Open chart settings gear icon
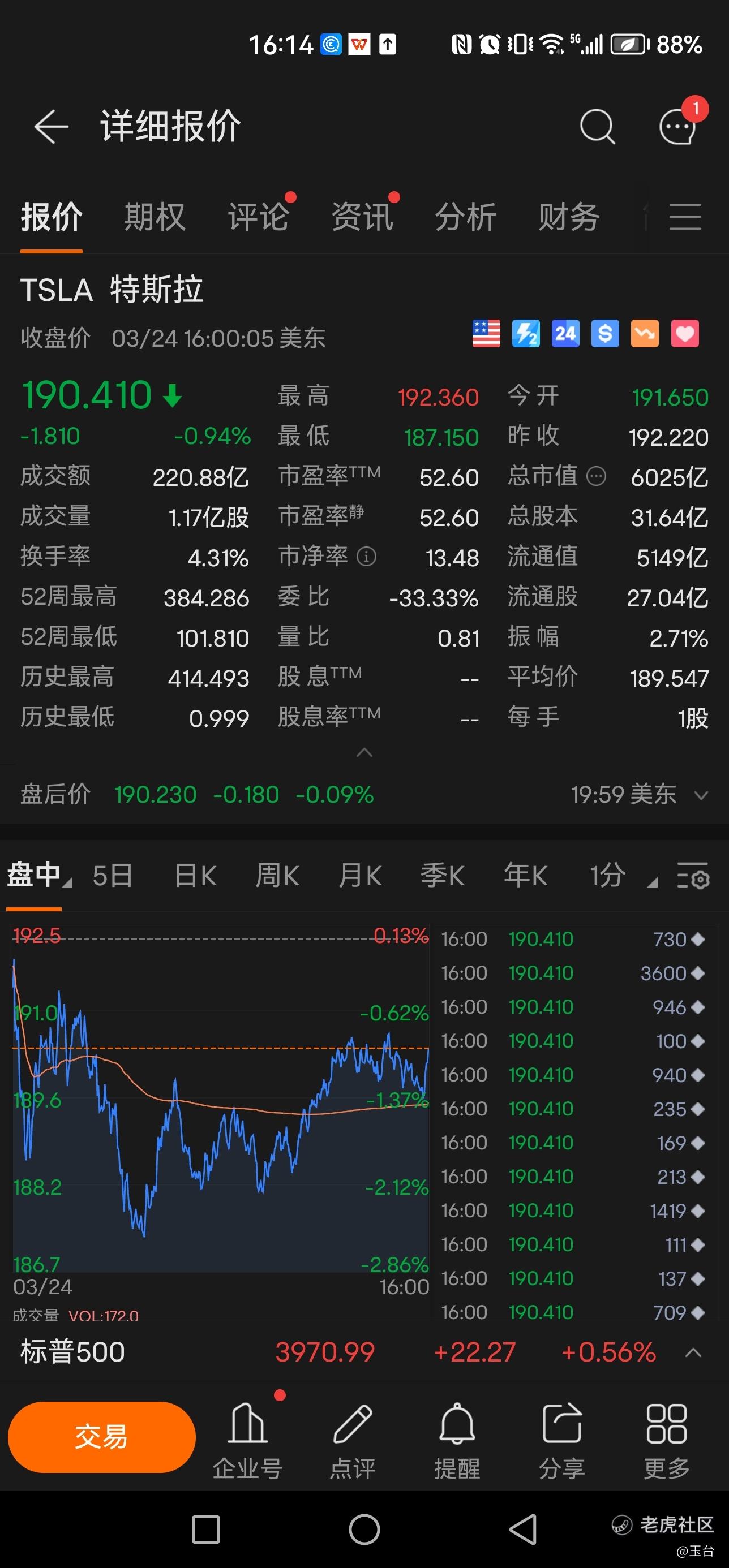Viewport: 729px width, 1568px height. point(693,876)
